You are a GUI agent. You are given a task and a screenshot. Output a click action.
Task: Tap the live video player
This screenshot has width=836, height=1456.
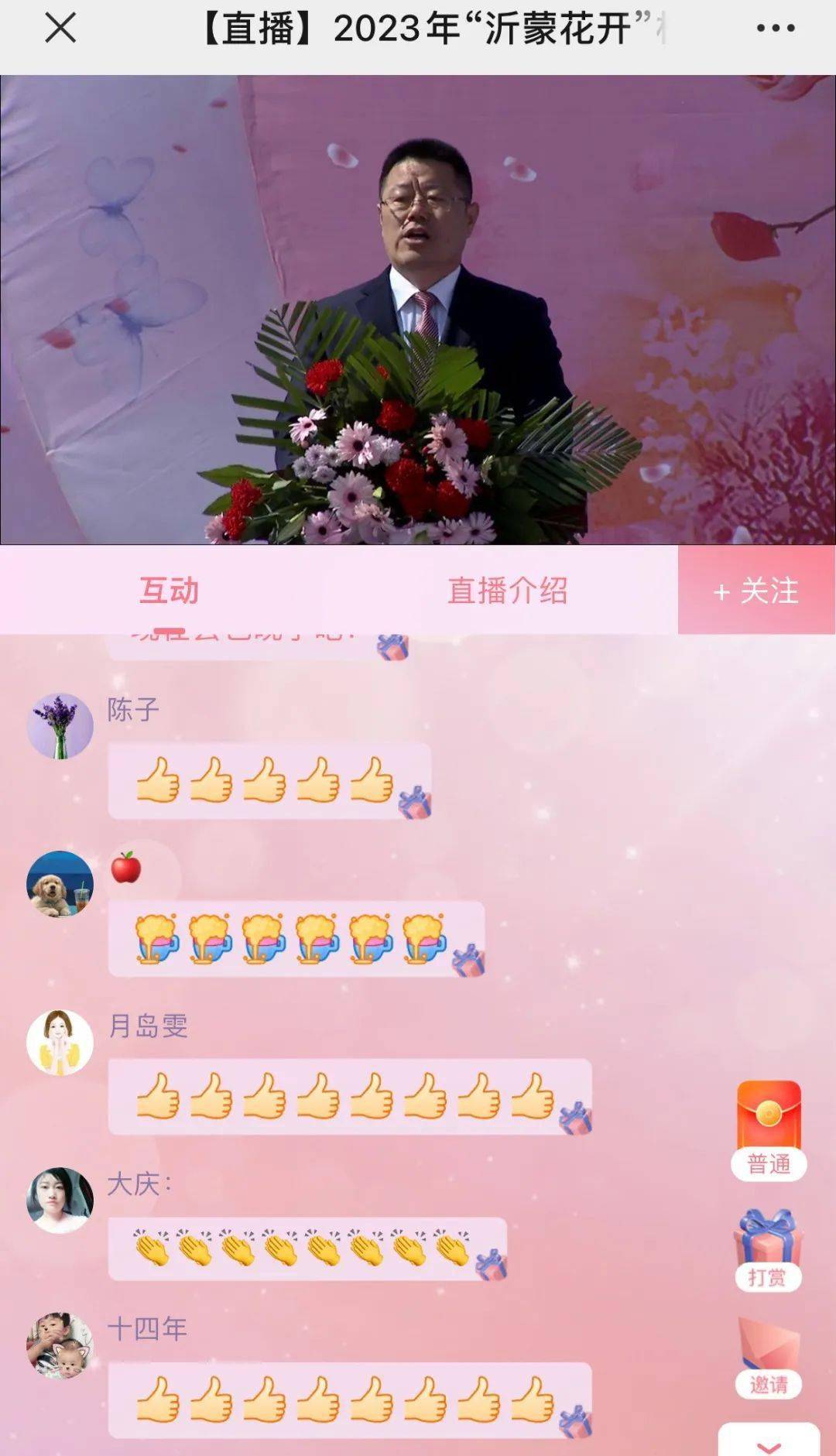[x=418, y=310]
